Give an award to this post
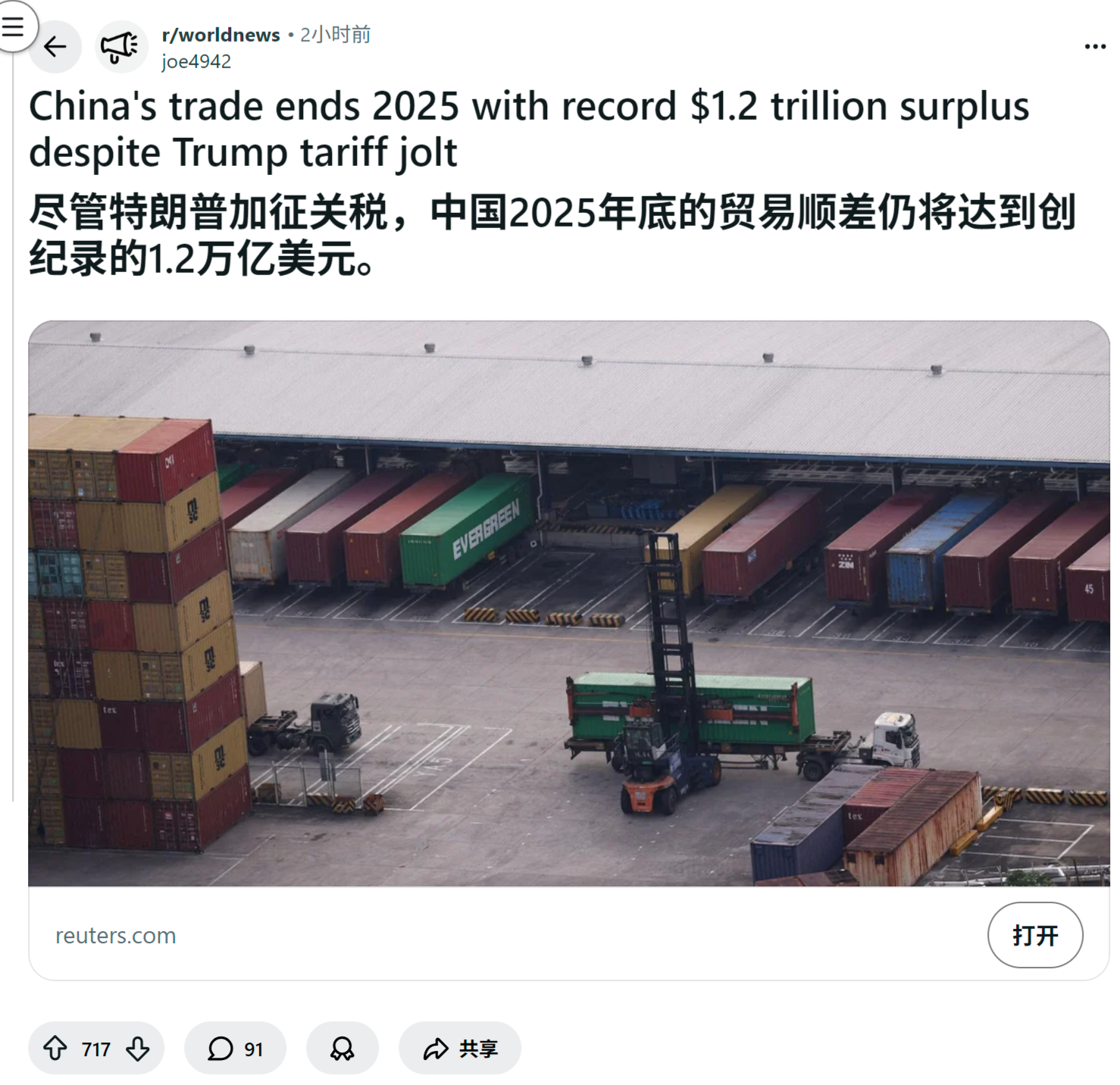The width and height of the screenshot is (1120, 1085). [342, 1049]
